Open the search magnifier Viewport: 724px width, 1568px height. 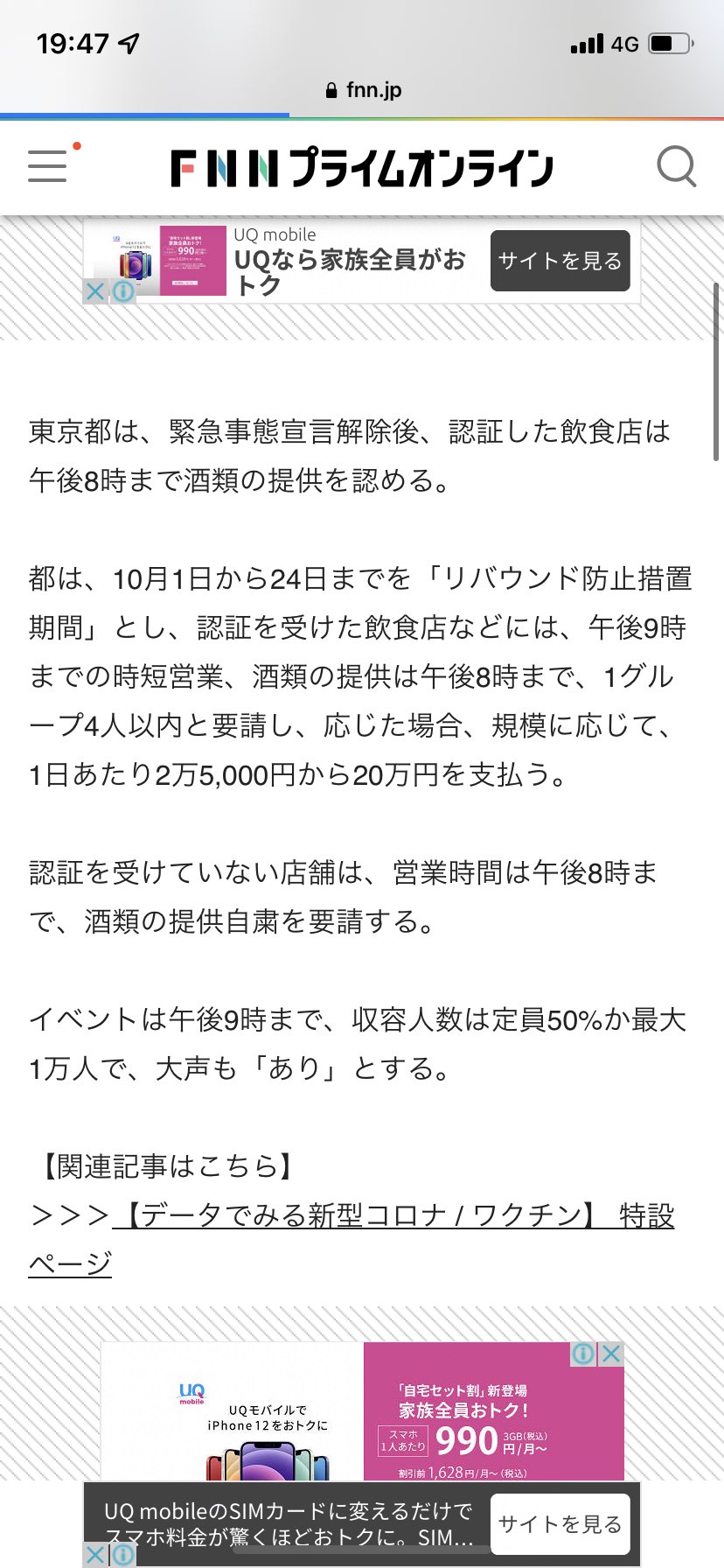[x=676, y=165]
